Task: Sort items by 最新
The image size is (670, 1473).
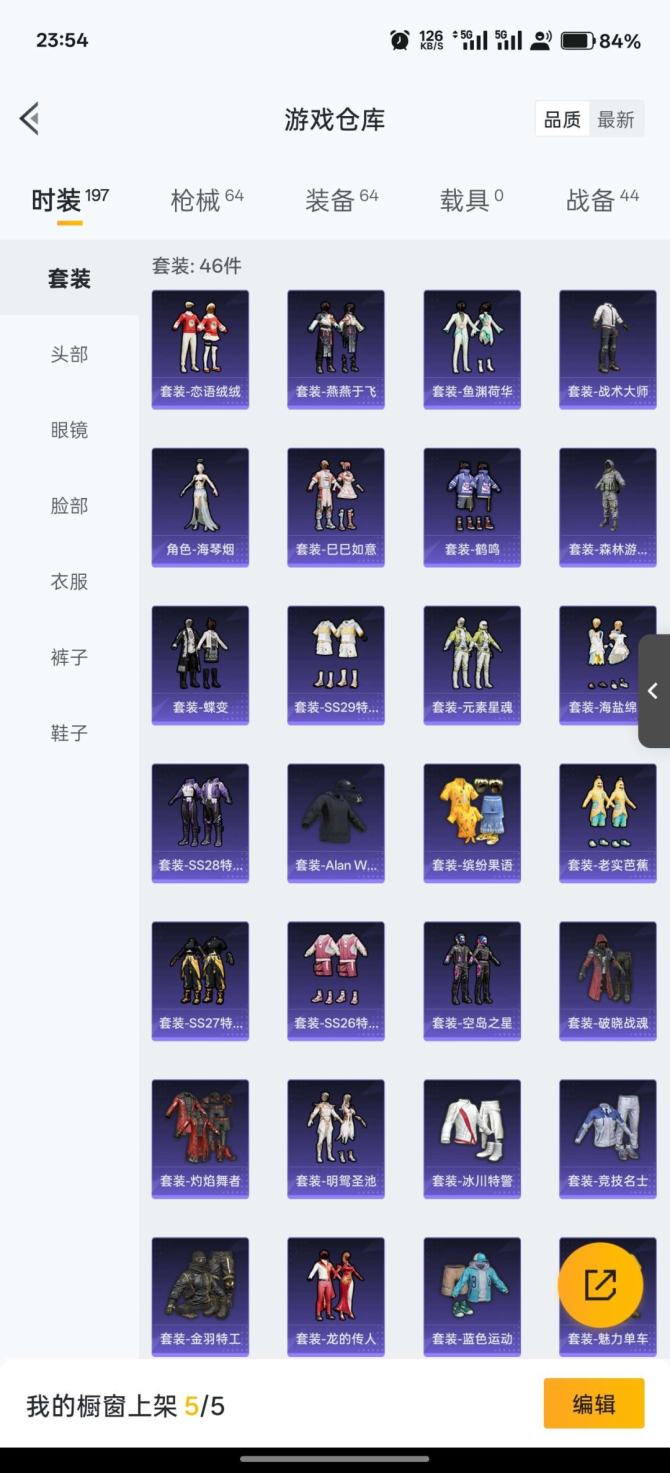Action: (x=616, y=120)
